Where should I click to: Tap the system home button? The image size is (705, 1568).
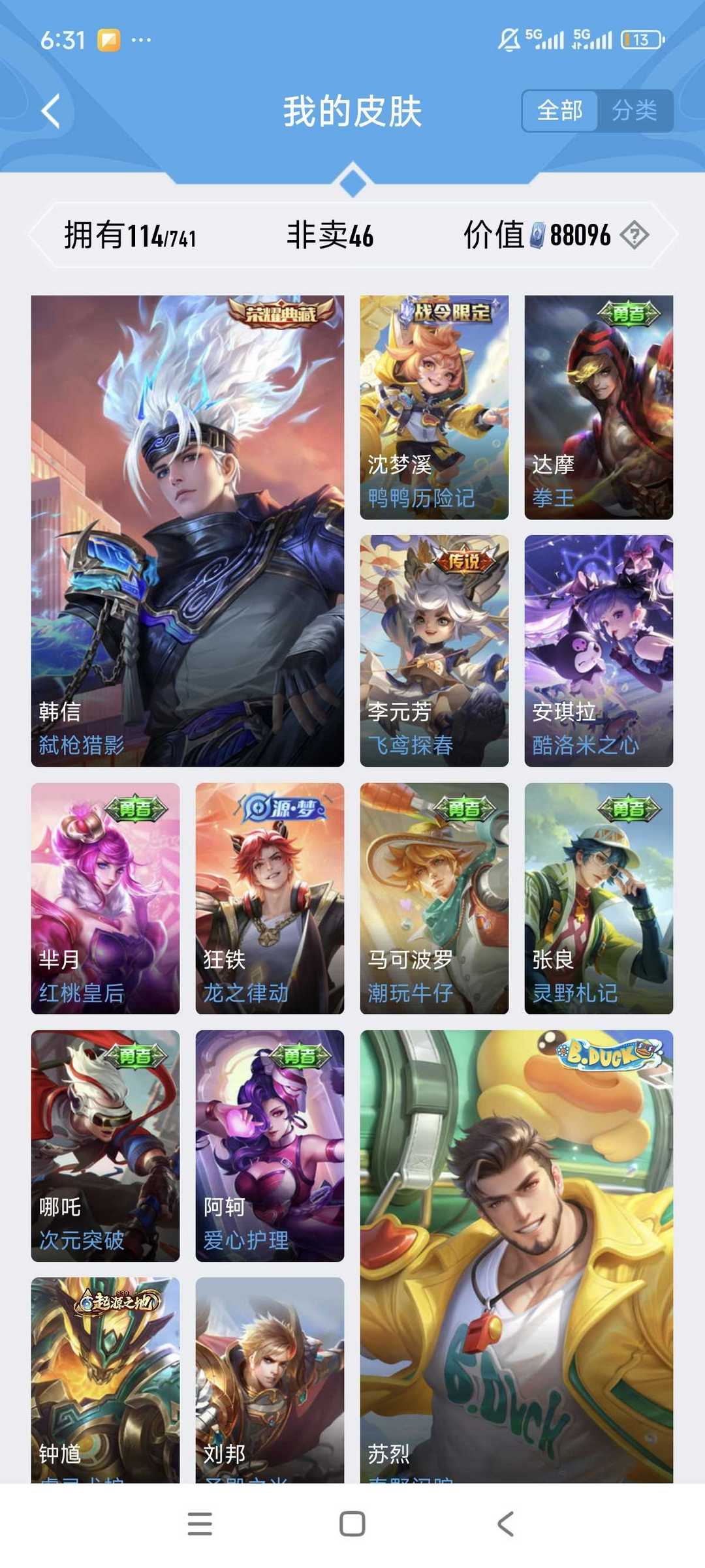pos(352,1524)
